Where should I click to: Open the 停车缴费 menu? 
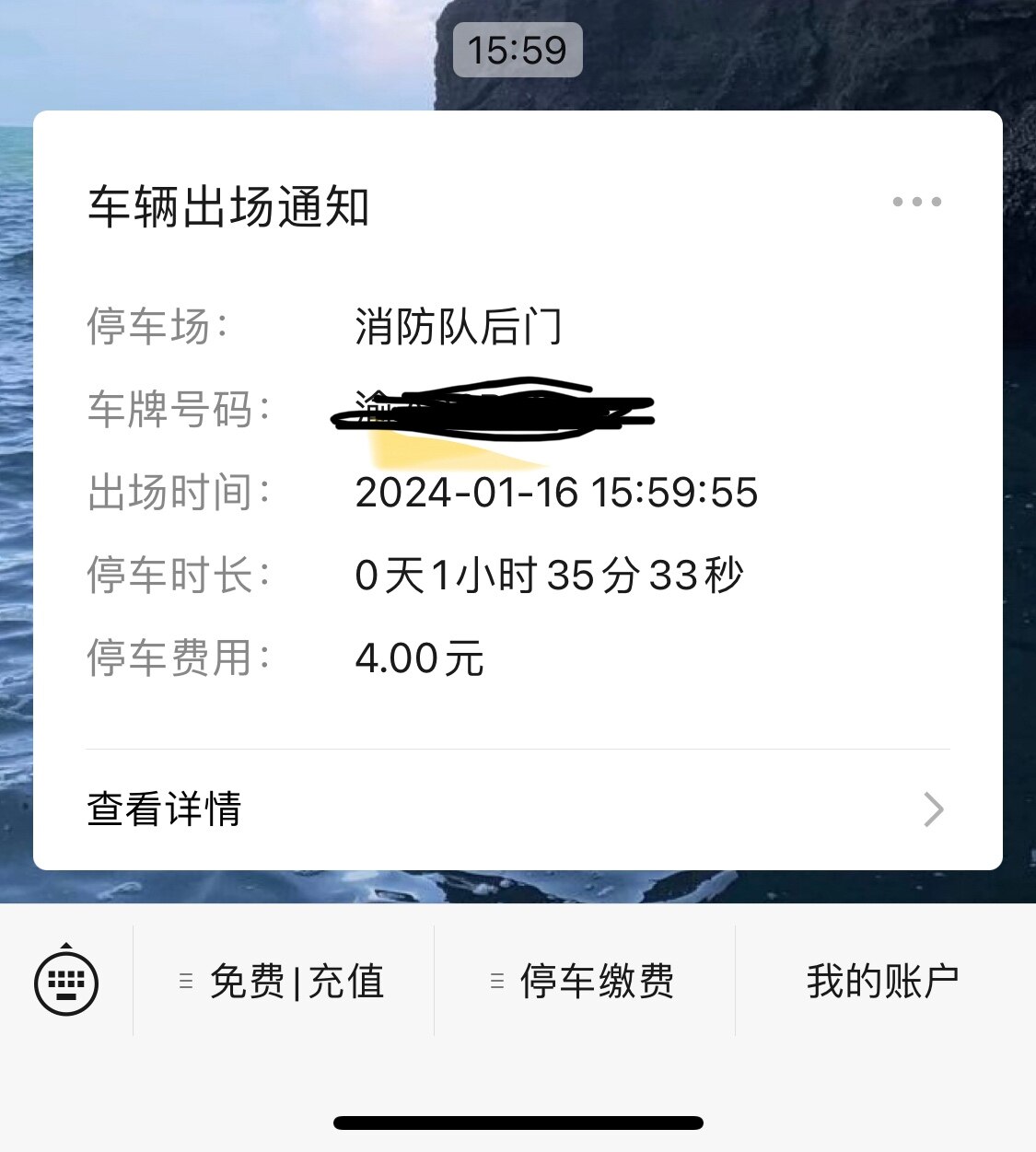pos(585,982)
